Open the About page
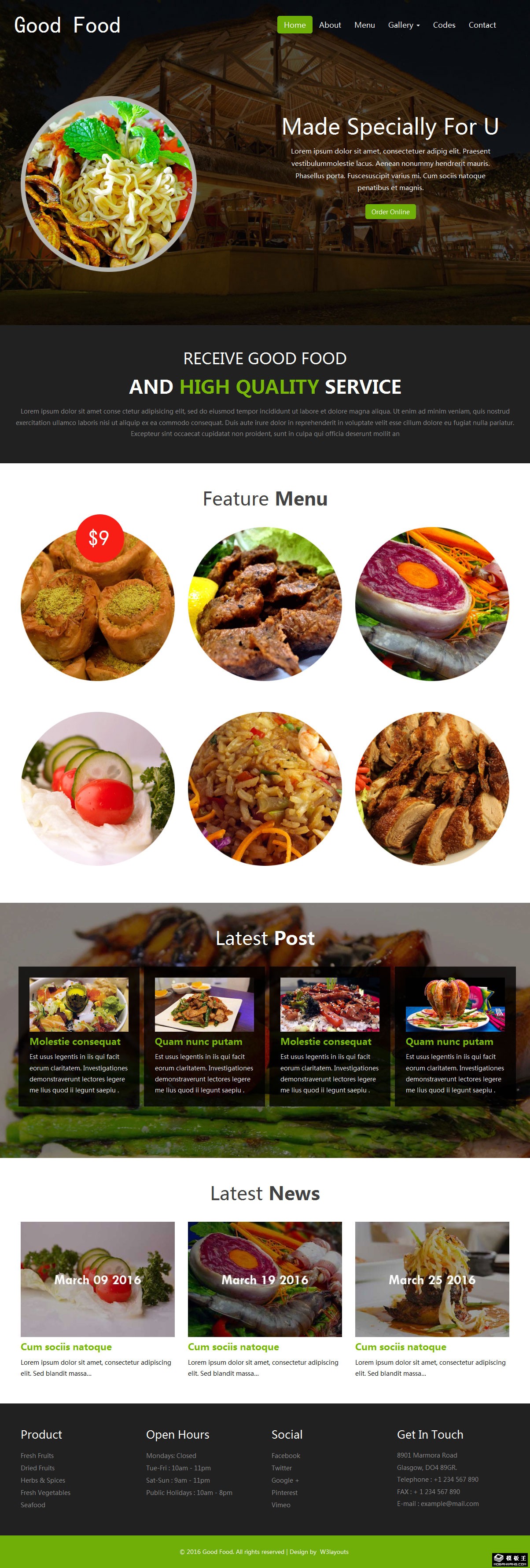530x1568 pixels. 330,25
